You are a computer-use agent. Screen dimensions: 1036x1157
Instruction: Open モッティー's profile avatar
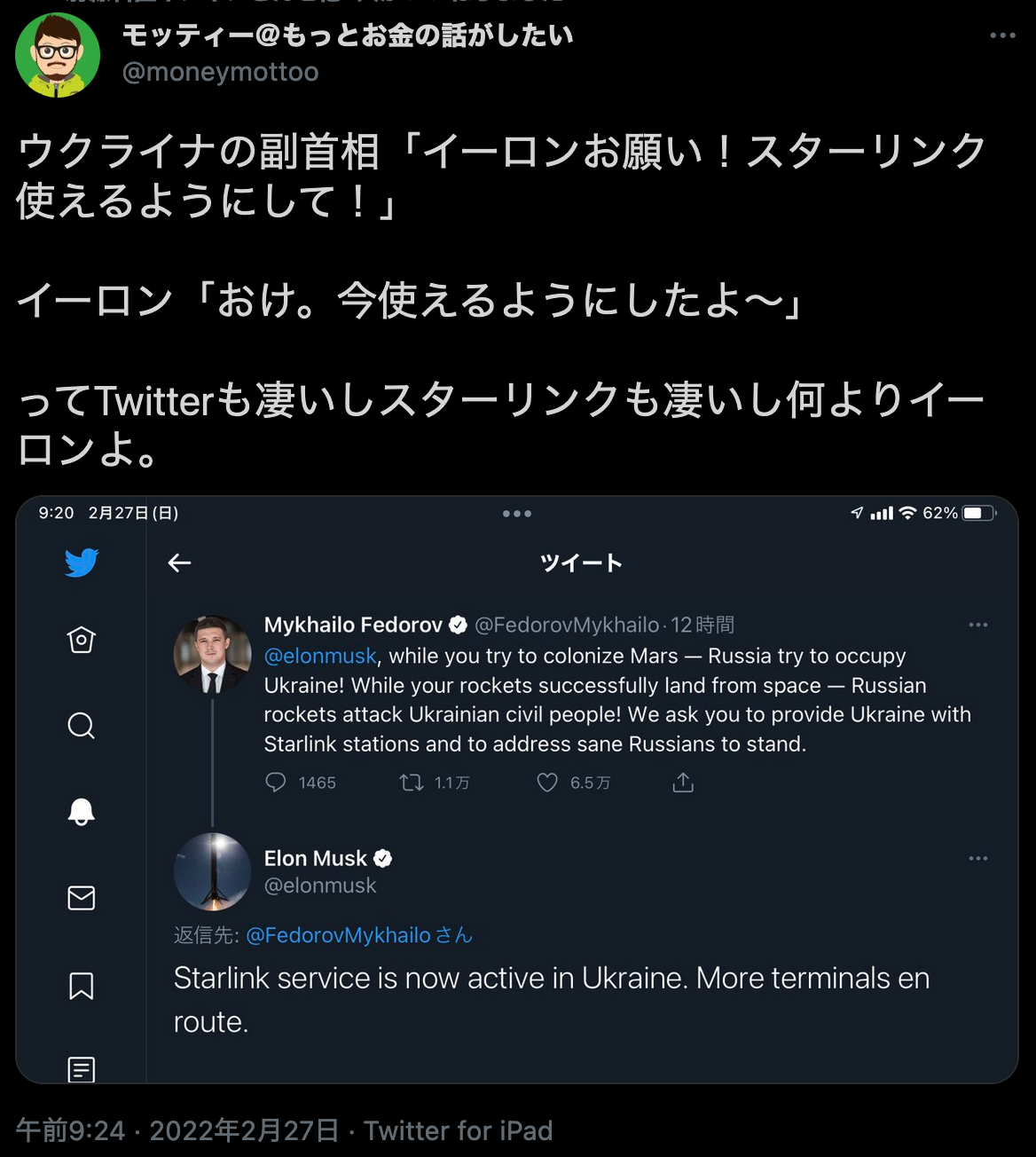click(58, 55)
